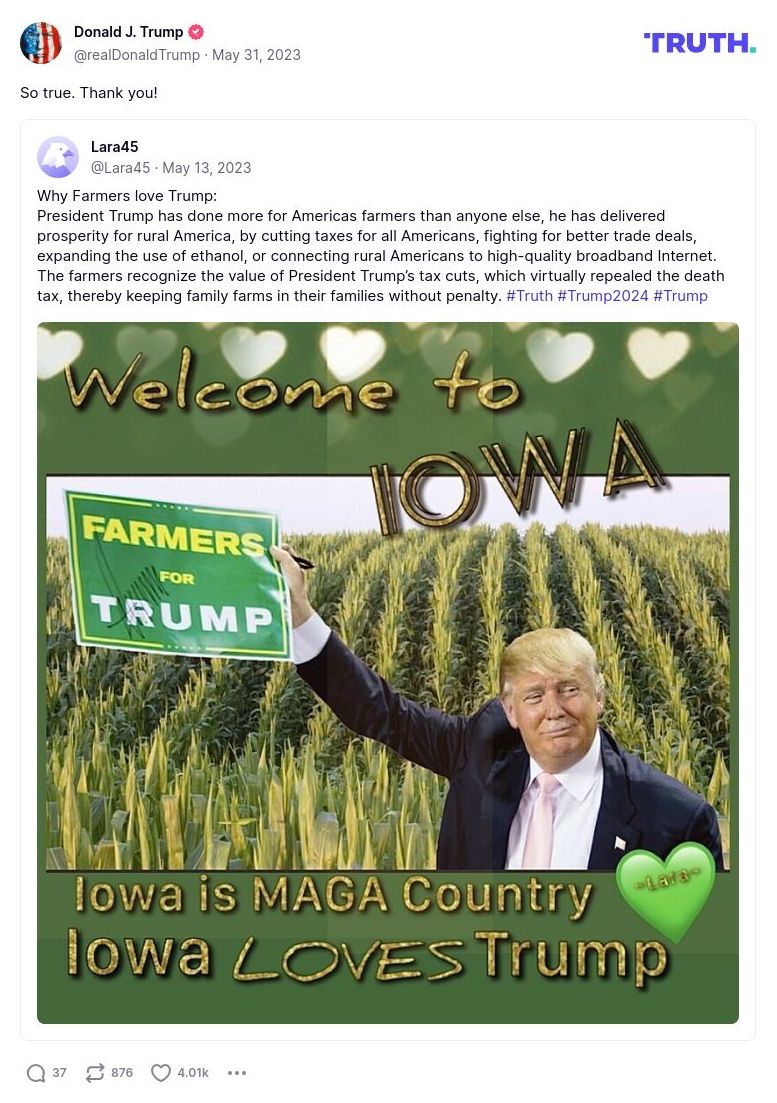Click Donald J. Trump's verified badge
Image resolution: width=777 pixels, height=1103 pixels.
pyautogui.click(x=196, y=31)
